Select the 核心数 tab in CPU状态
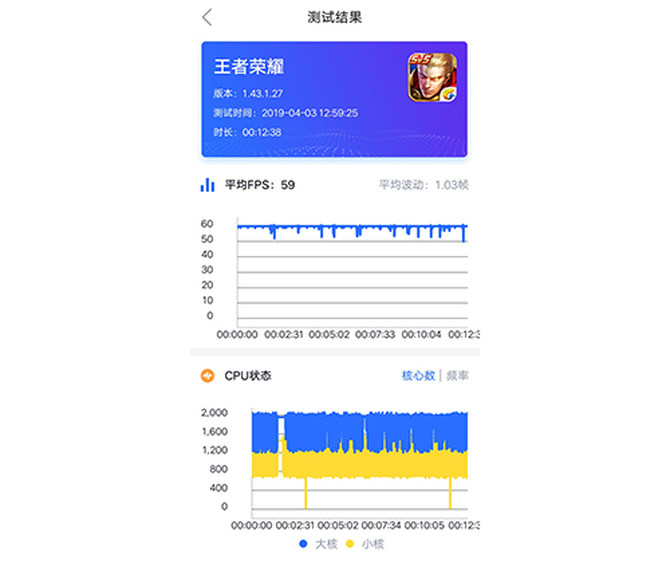Image resolution: width=670 pixels, height=563 pixels. tap(418, 376)
